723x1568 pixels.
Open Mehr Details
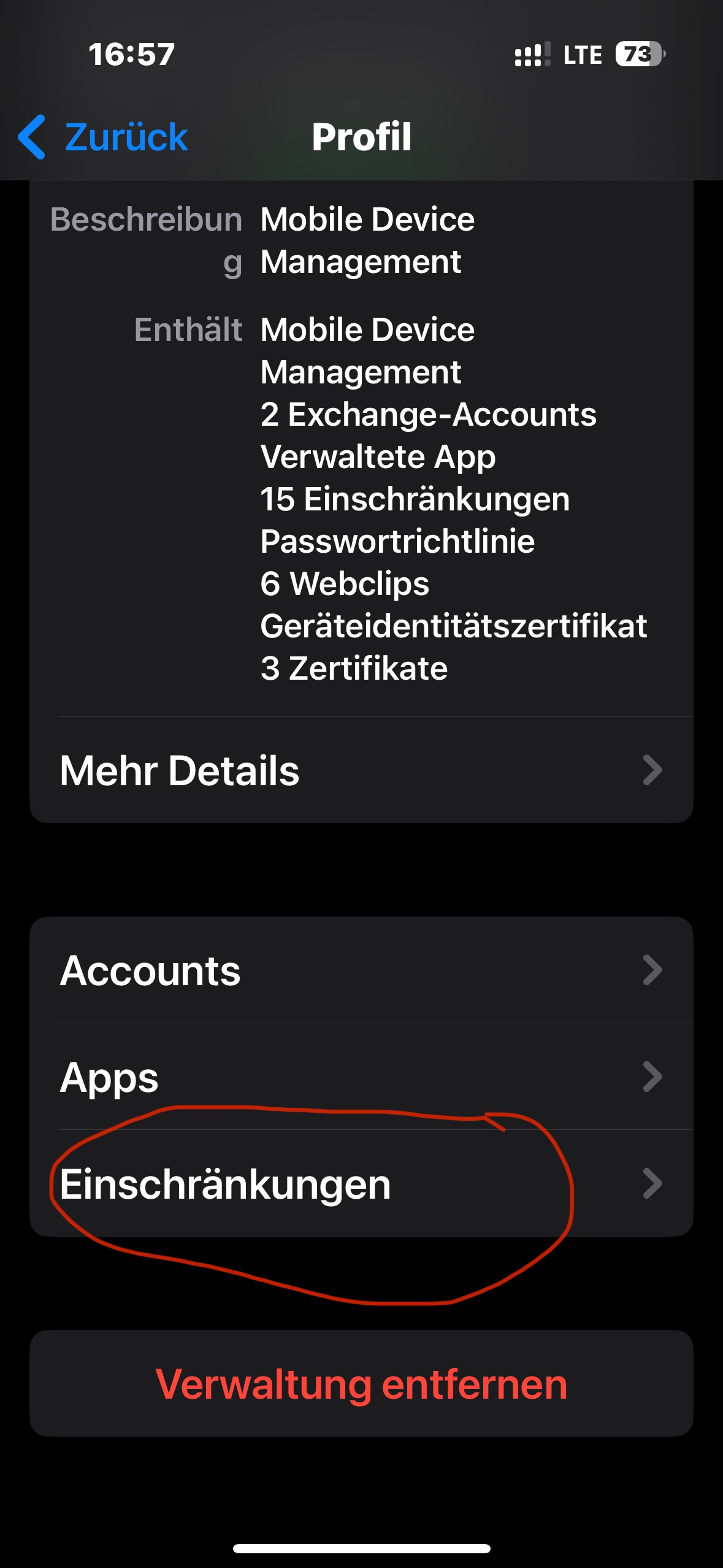click(x=361, y=770)
